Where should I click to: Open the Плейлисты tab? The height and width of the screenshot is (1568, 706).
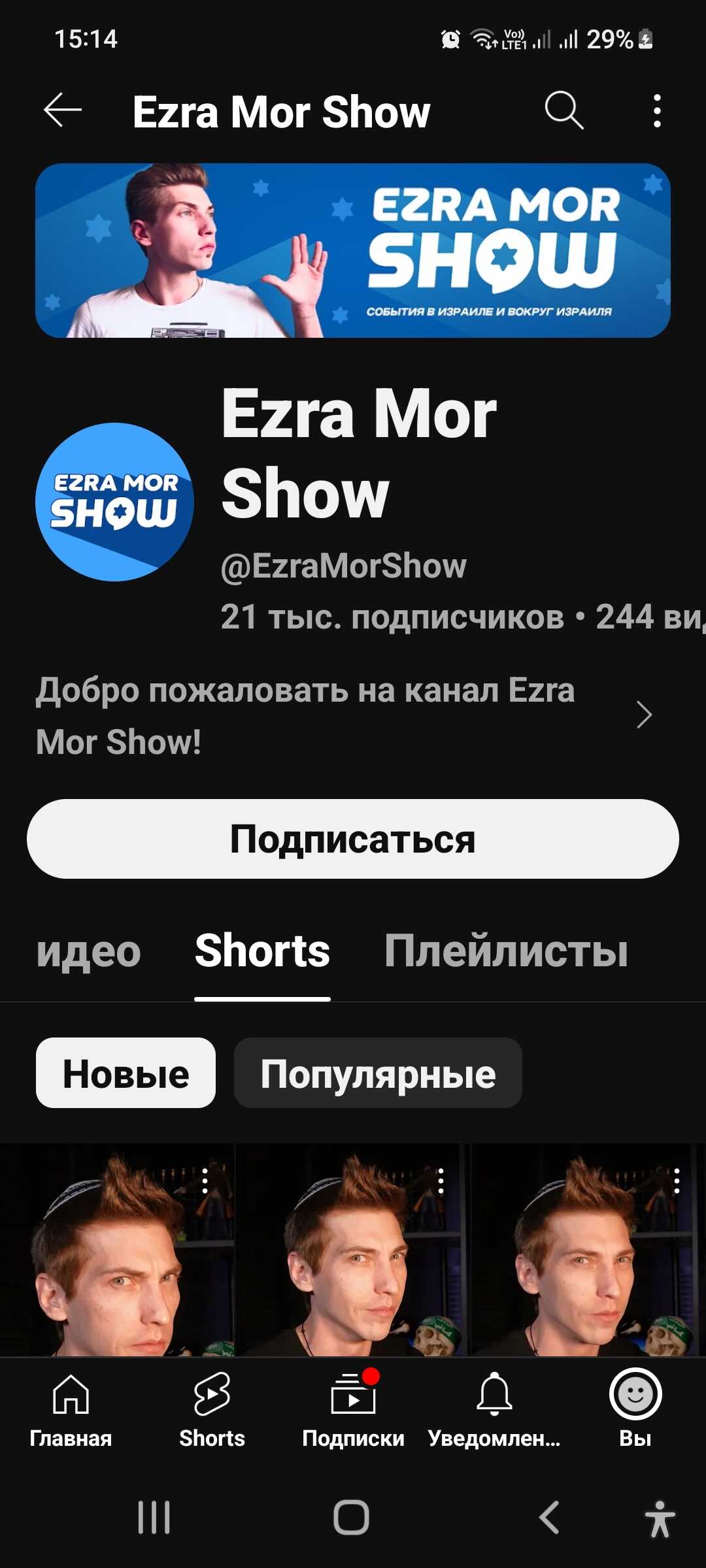[506, 951]
